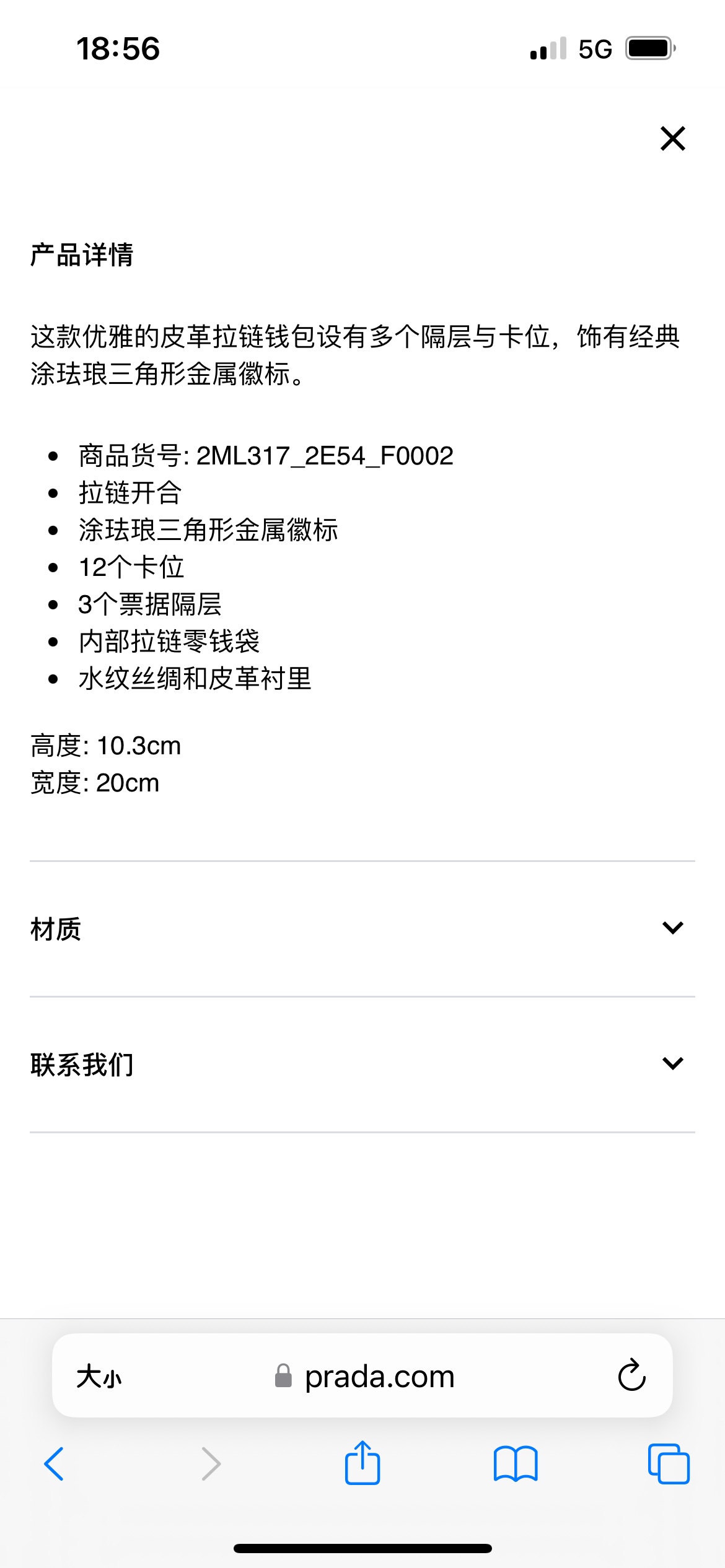
Task: Open the 大小 page settings menu
Action: 99,1377
